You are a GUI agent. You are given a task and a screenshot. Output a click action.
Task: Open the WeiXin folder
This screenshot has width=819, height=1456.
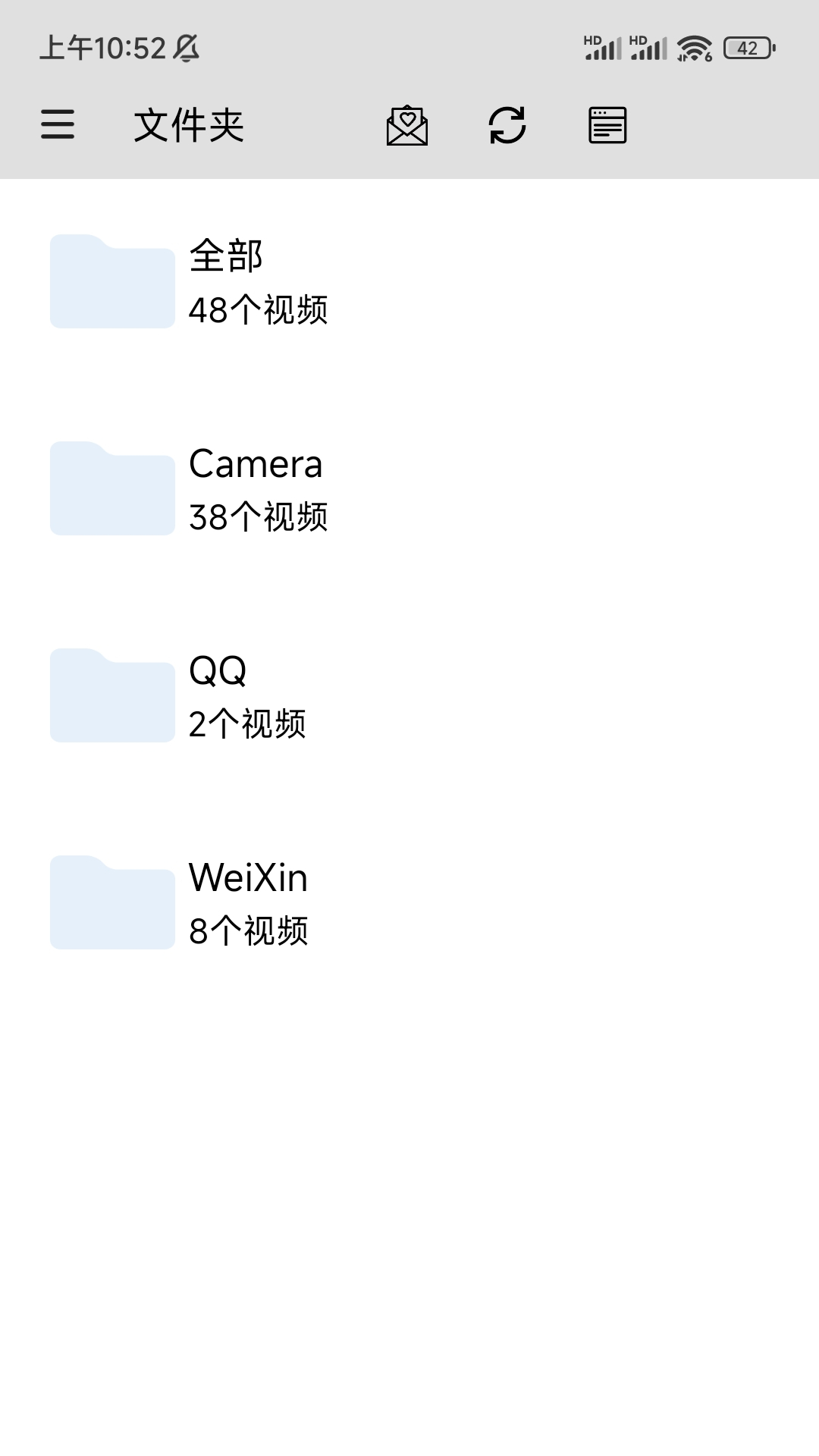point(409,903)
